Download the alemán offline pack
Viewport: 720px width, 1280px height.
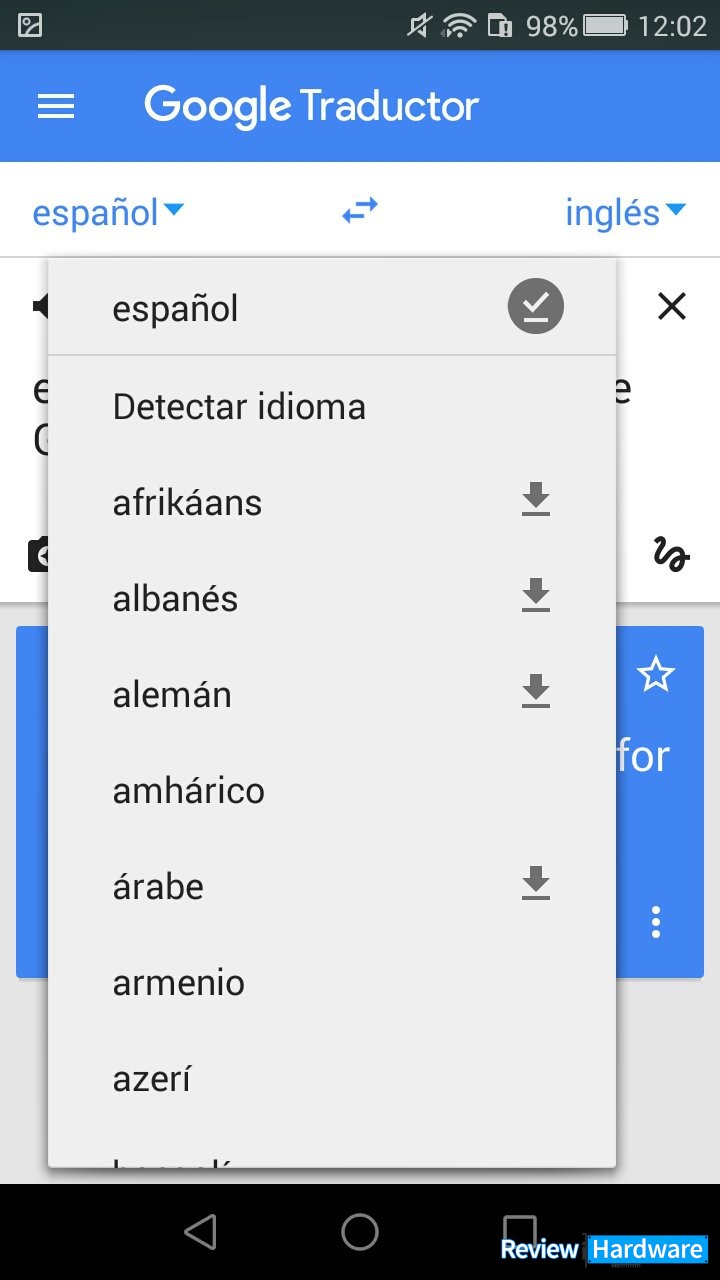click(536, 692)
